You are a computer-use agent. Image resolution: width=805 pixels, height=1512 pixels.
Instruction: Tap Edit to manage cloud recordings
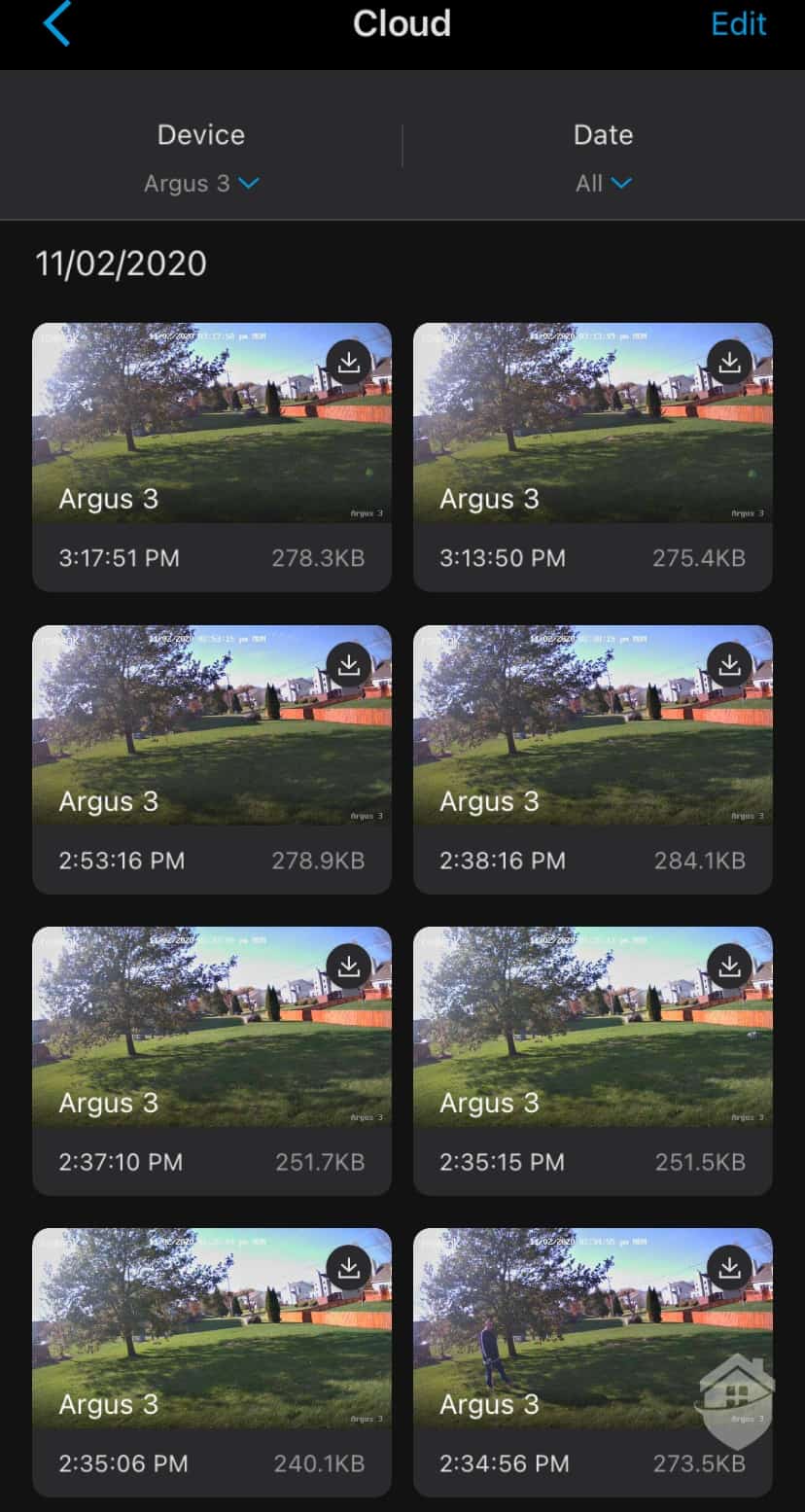[x=738, y=24]
